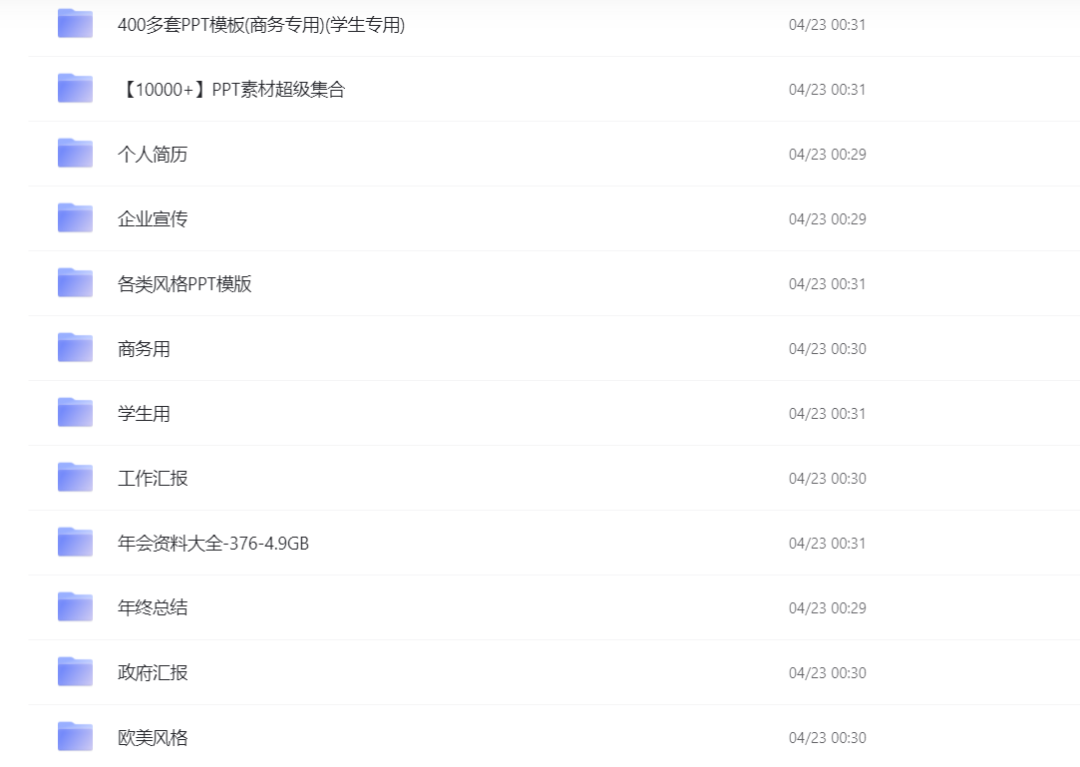1080x767 pixels.
Task: Open the 年终总结 folder
Action: coord(152,608)
